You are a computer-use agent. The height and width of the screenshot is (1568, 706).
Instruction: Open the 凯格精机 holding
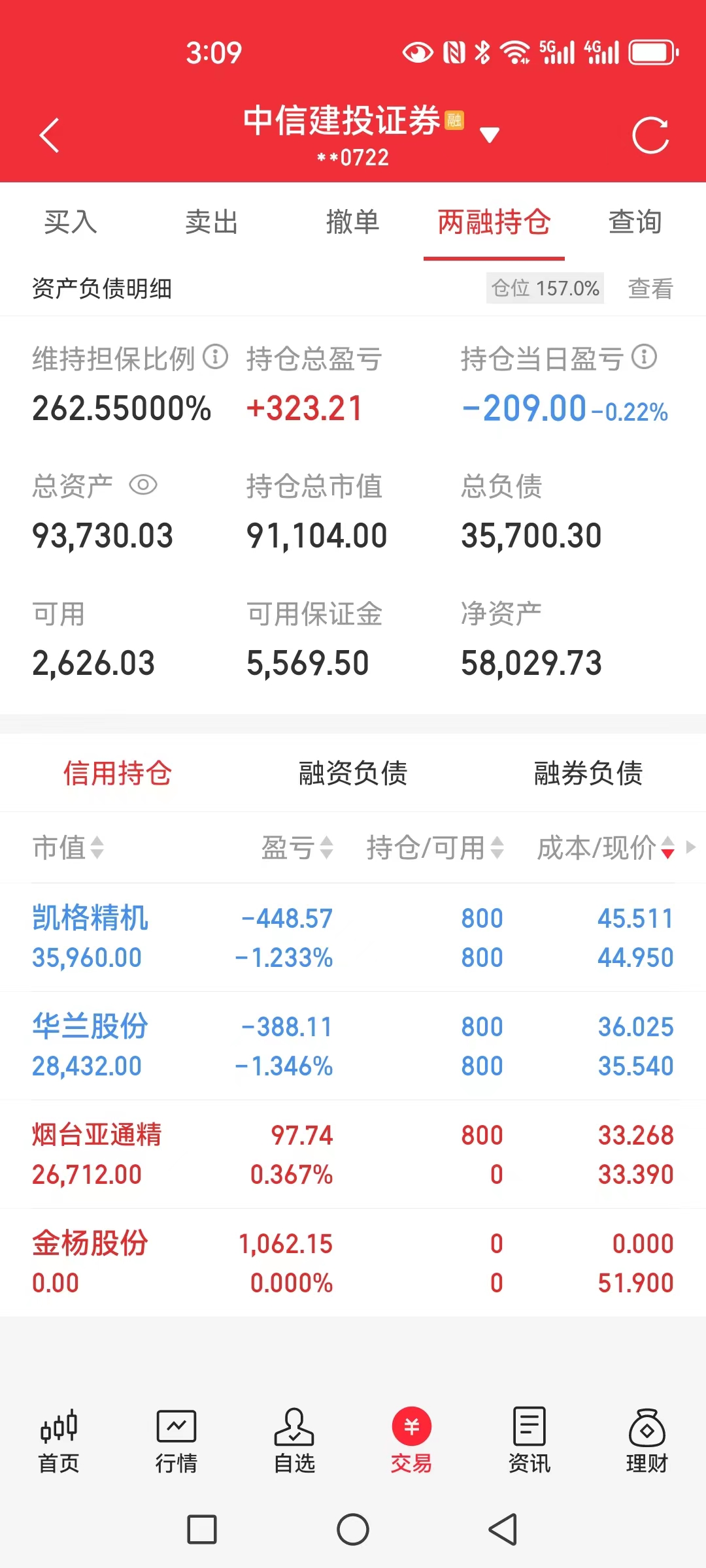pyautogui.click(x=353, y=938)
